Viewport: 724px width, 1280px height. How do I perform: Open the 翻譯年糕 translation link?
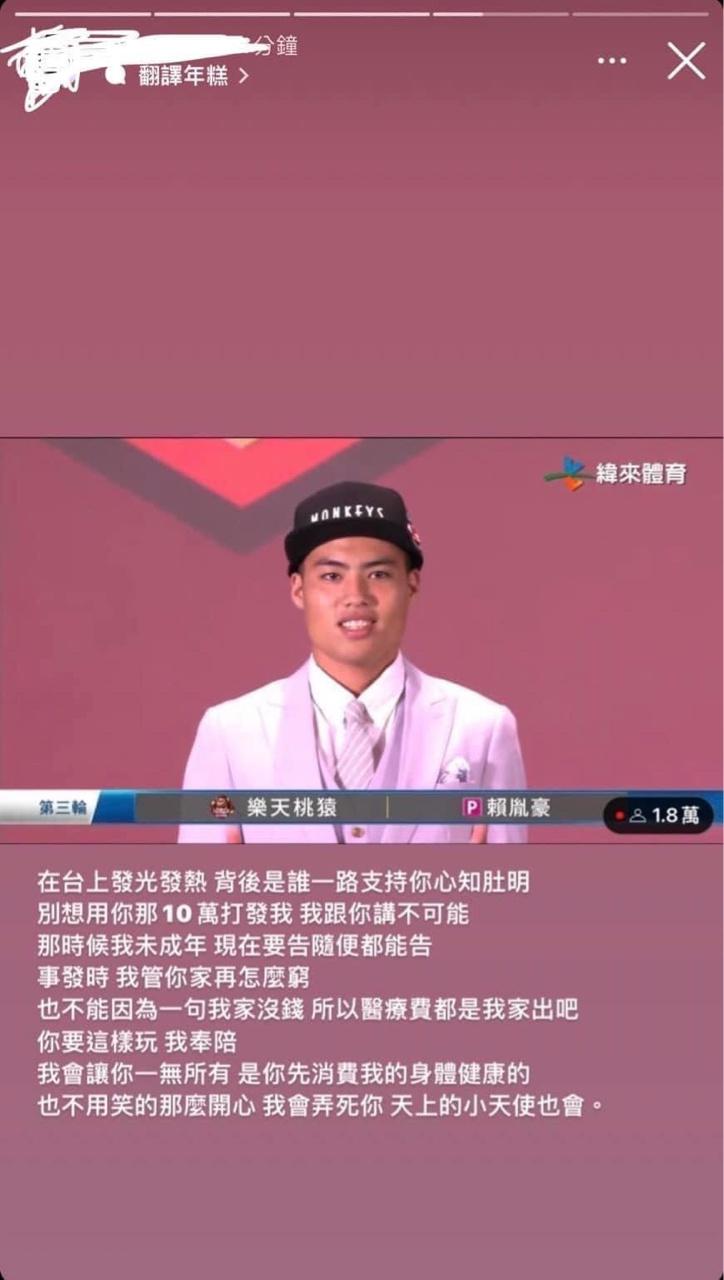click(x=193, y=75)
